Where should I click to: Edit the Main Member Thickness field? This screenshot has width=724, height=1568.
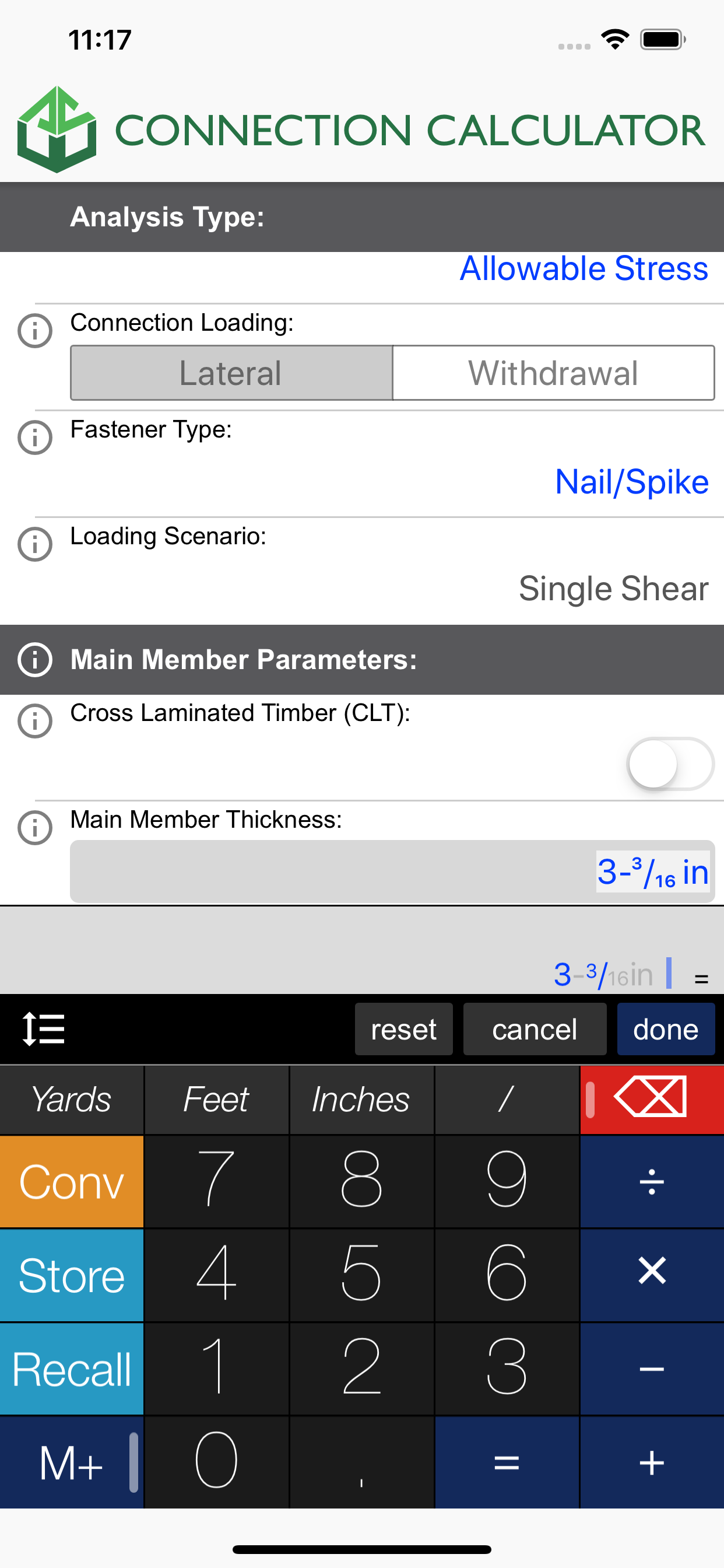(x=392, y=871)
